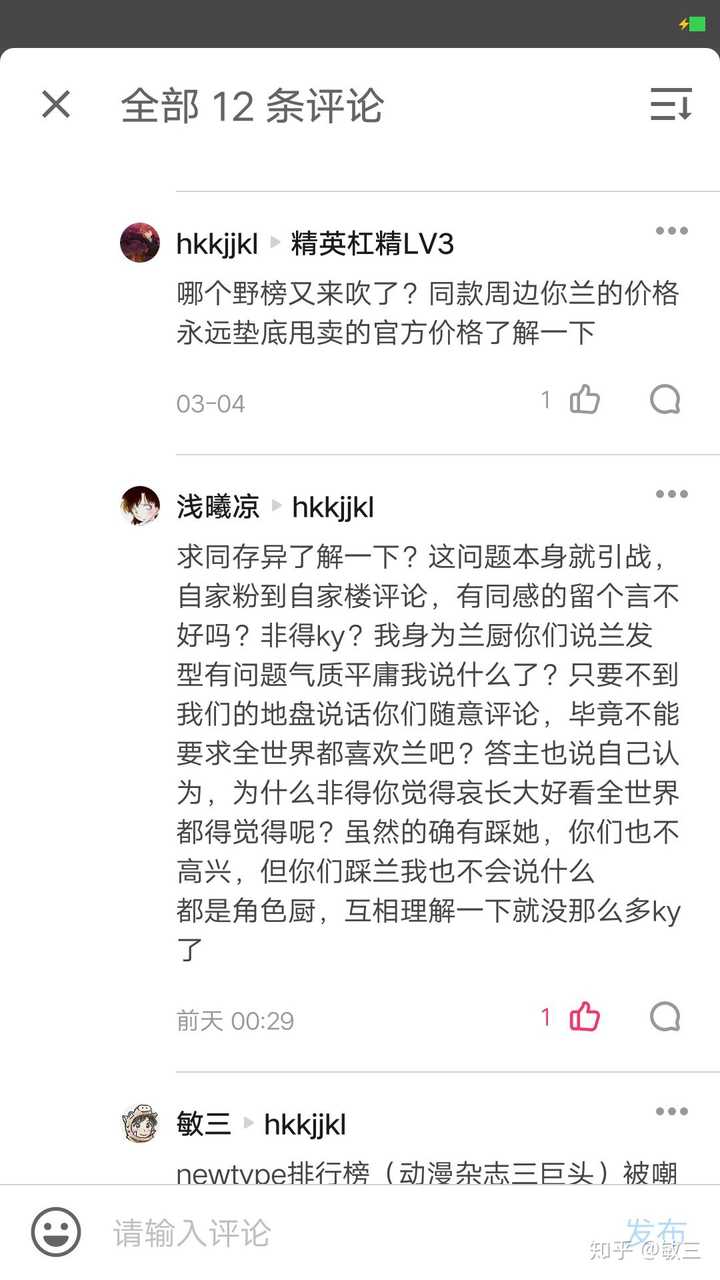
Task: Tap hkkjjkl's avatar picture
Action: point(140,241)
